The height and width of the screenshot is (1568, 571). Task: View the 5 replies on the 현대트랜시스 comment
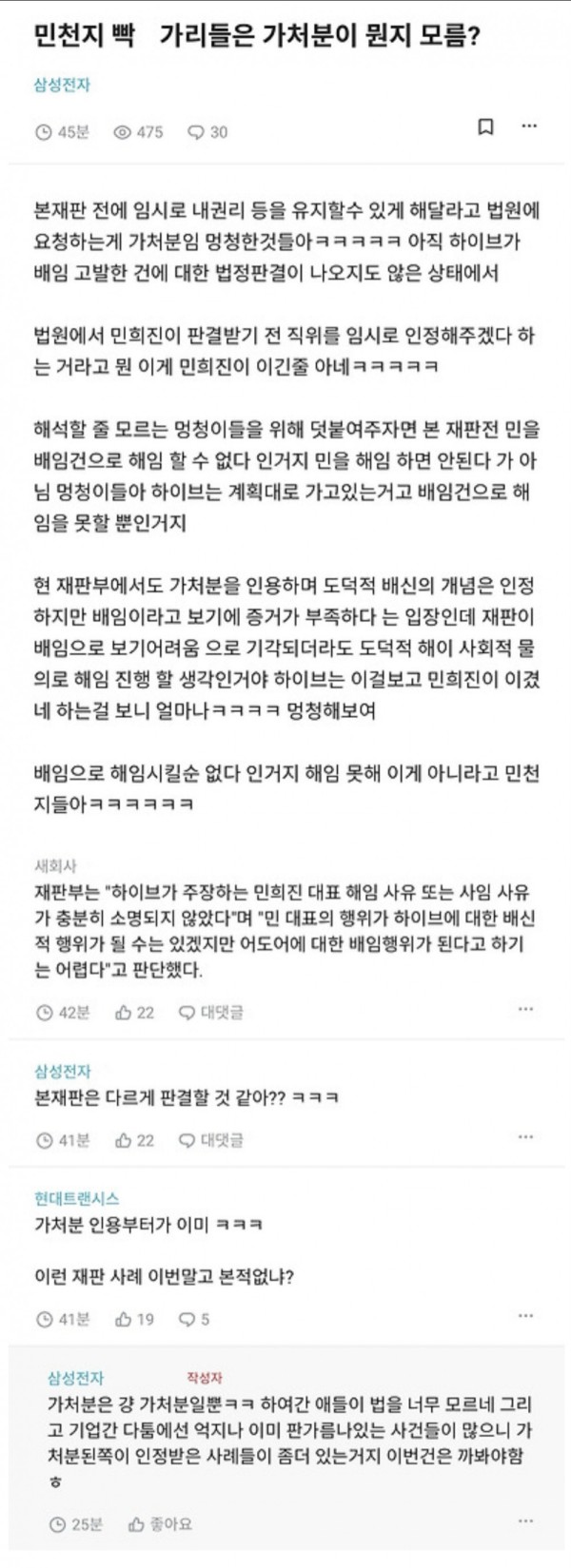pos(194,1319)
